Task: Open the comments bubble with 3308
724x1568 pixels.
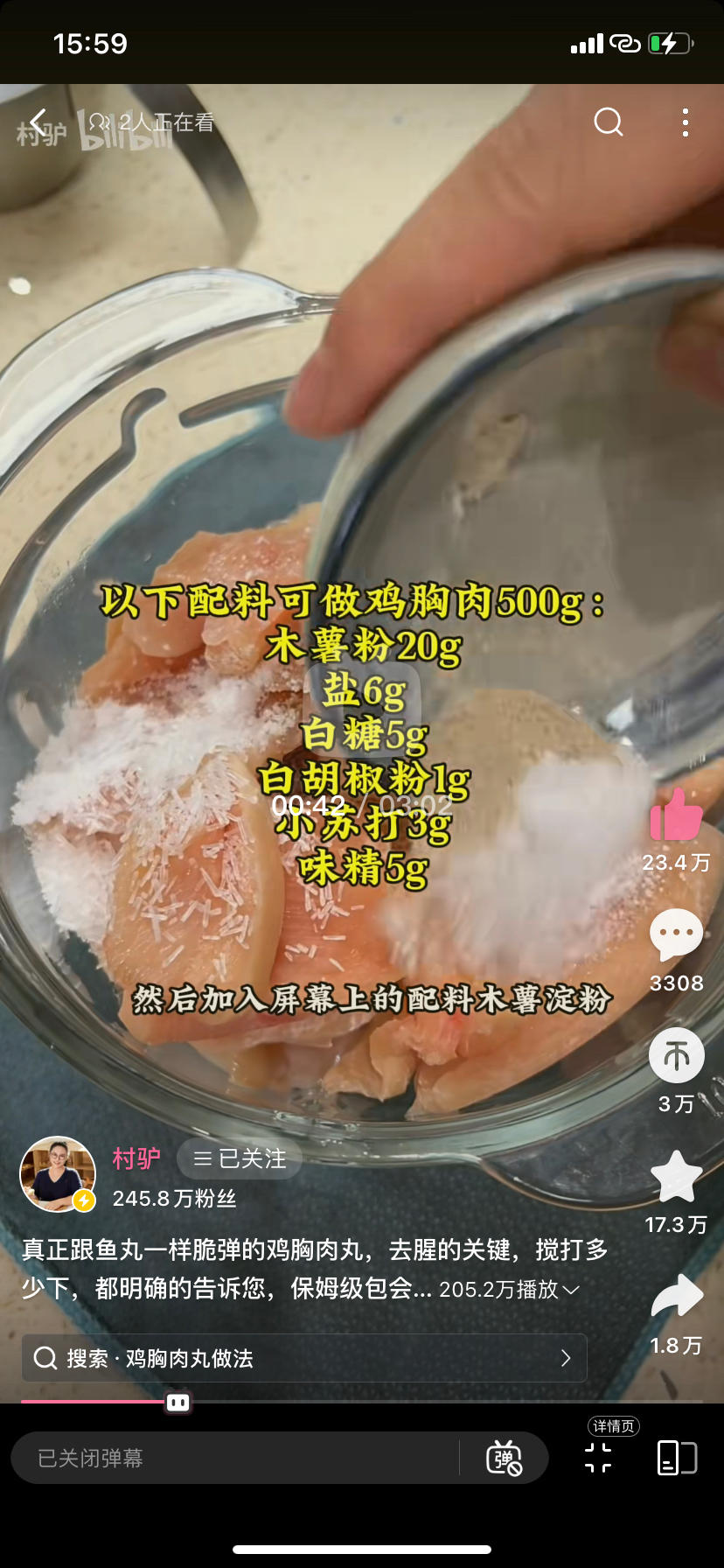Action: [x=676, y=934]
